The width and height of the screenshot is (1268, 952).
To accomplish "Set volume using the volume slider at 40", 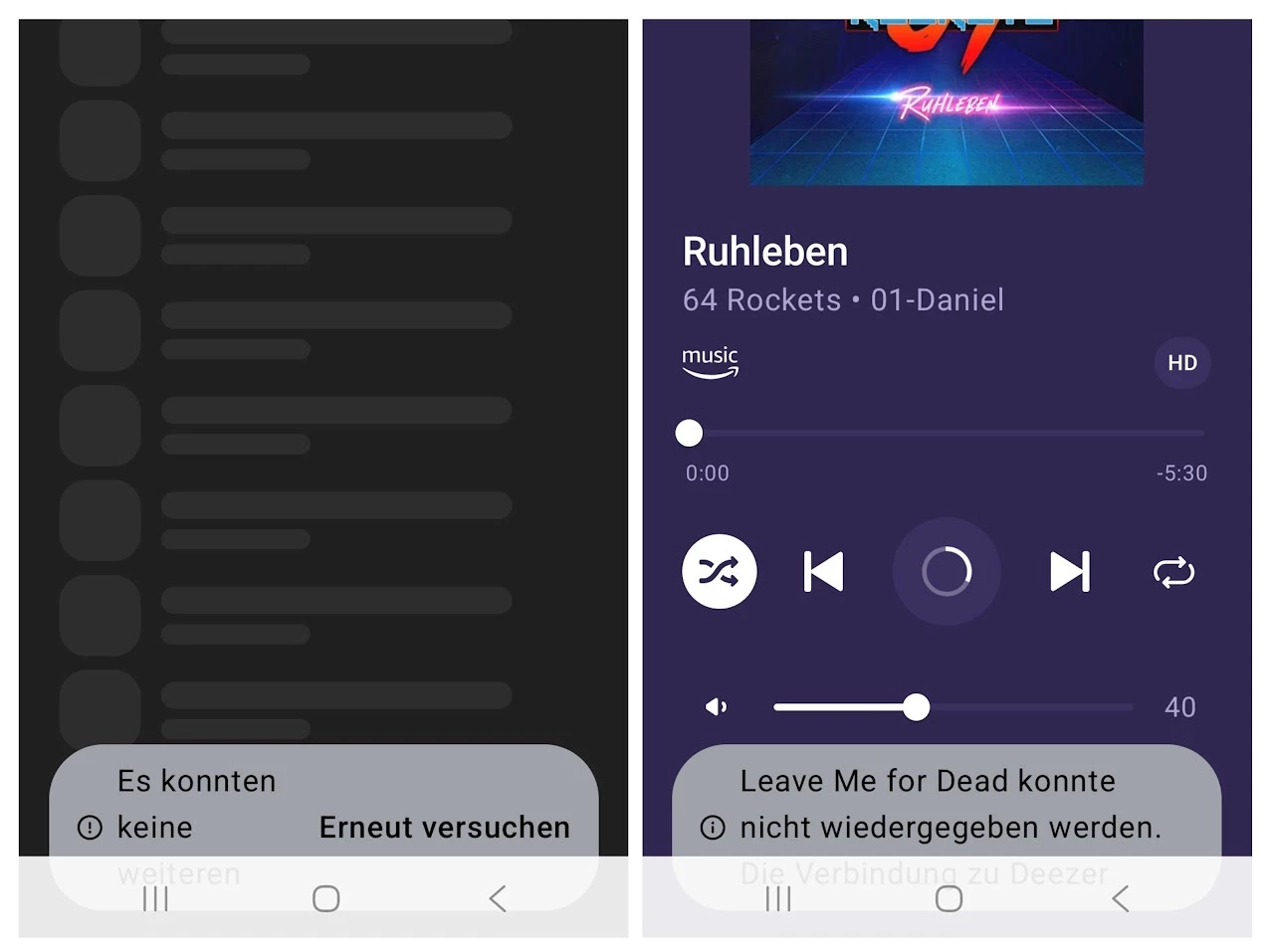I will coord(916,707).
